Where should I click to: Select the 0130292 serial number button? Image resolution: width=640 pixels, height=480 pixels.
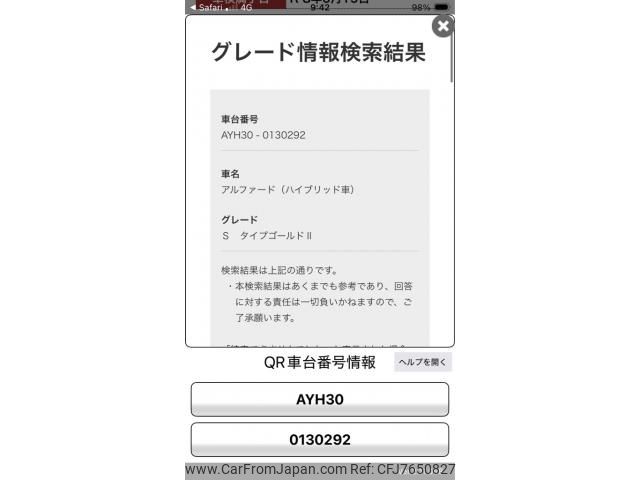(320, 439)
